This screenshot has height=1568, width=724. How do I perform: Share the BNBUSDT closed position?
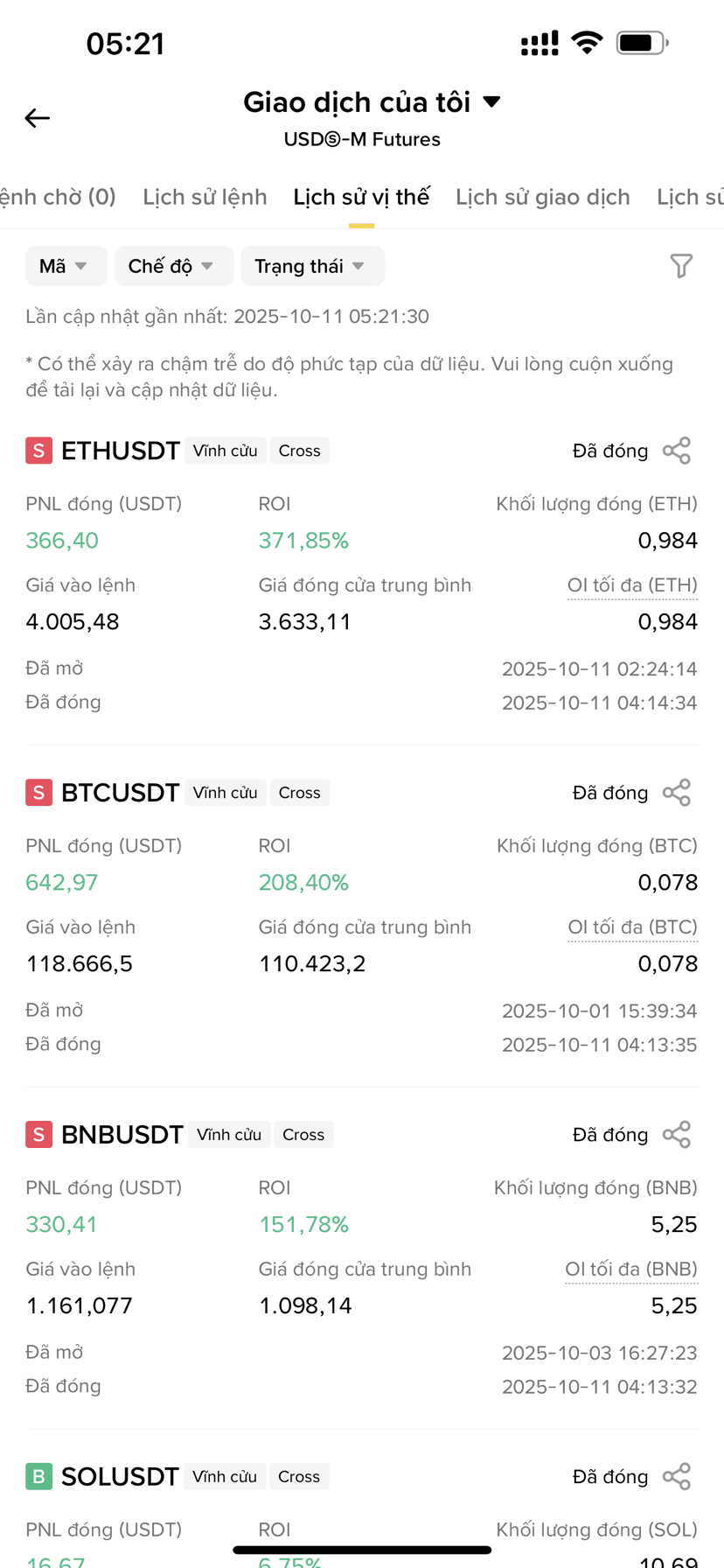(677, 1135)
